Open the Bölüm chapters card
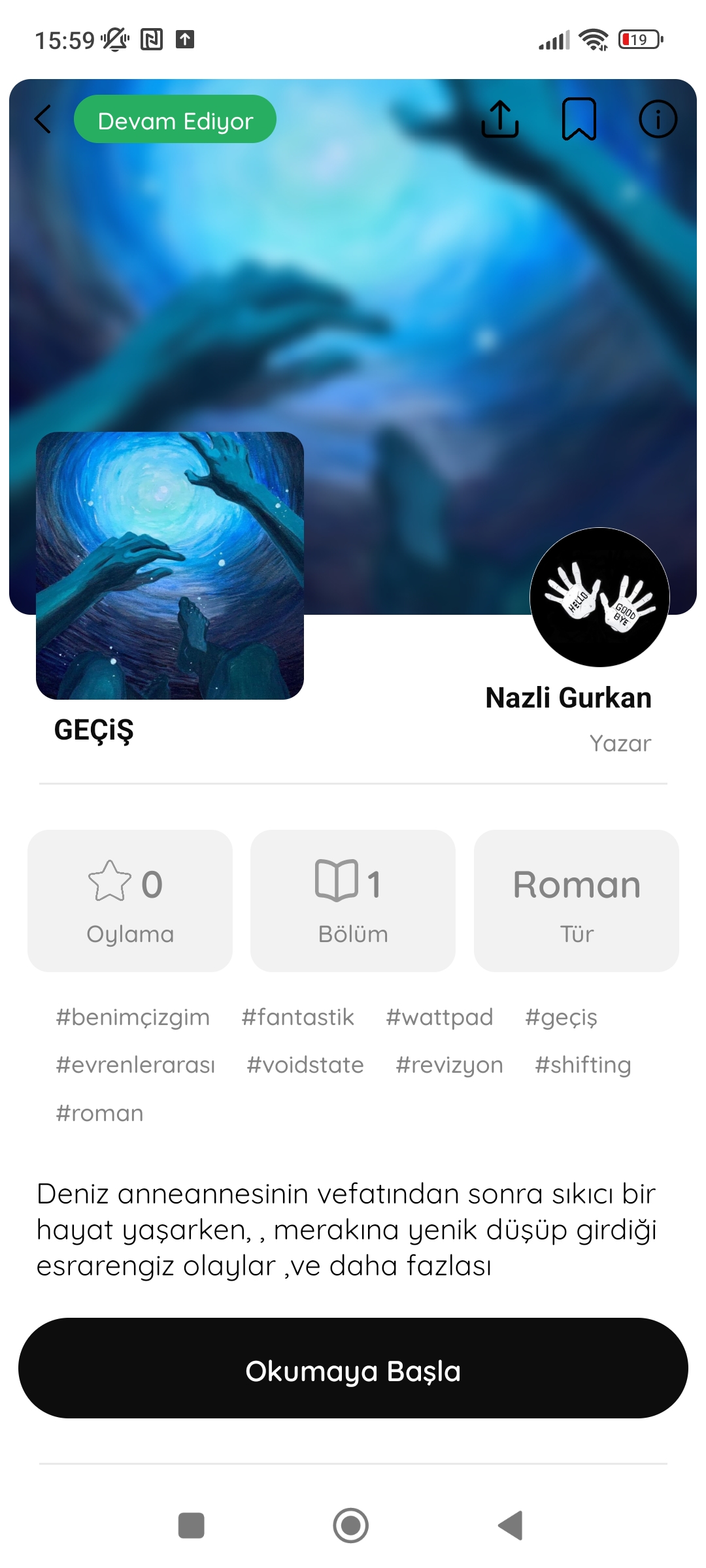The width and height of the screenshot is (706, 1568). [353, 901]
